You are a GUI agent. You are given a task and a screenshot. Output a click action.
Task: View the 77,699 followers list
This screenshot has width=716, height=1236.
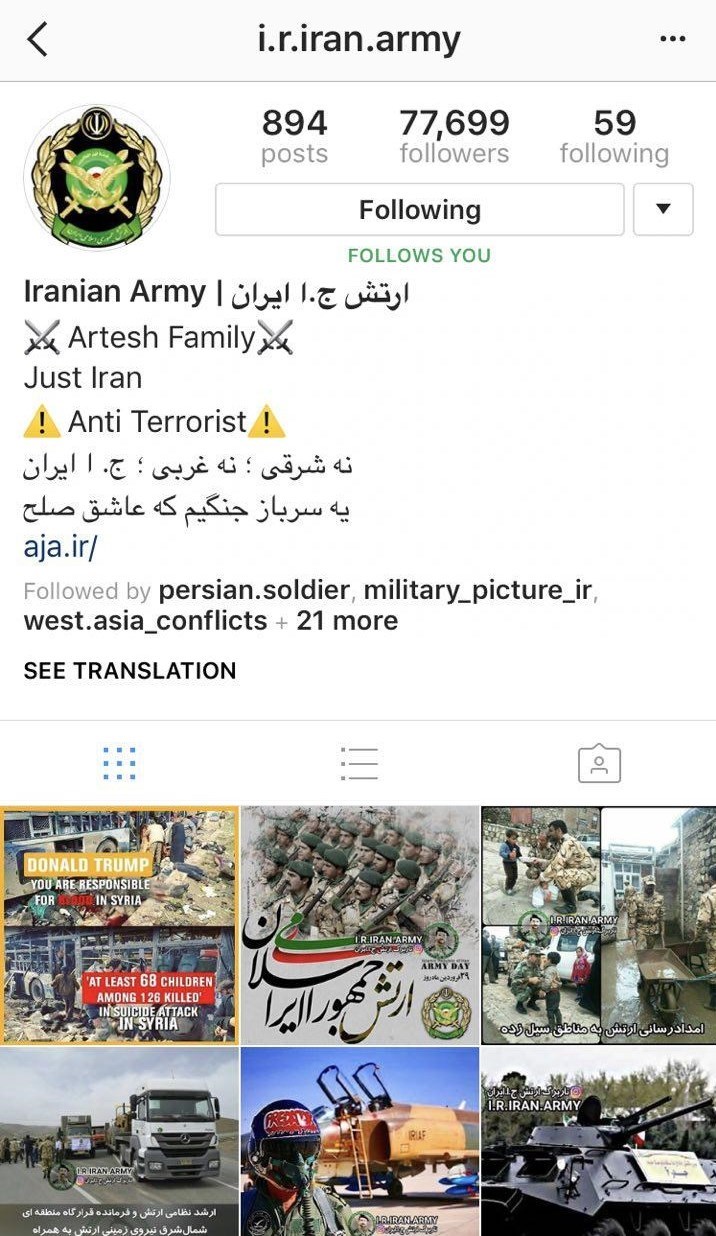coord(454,136)
